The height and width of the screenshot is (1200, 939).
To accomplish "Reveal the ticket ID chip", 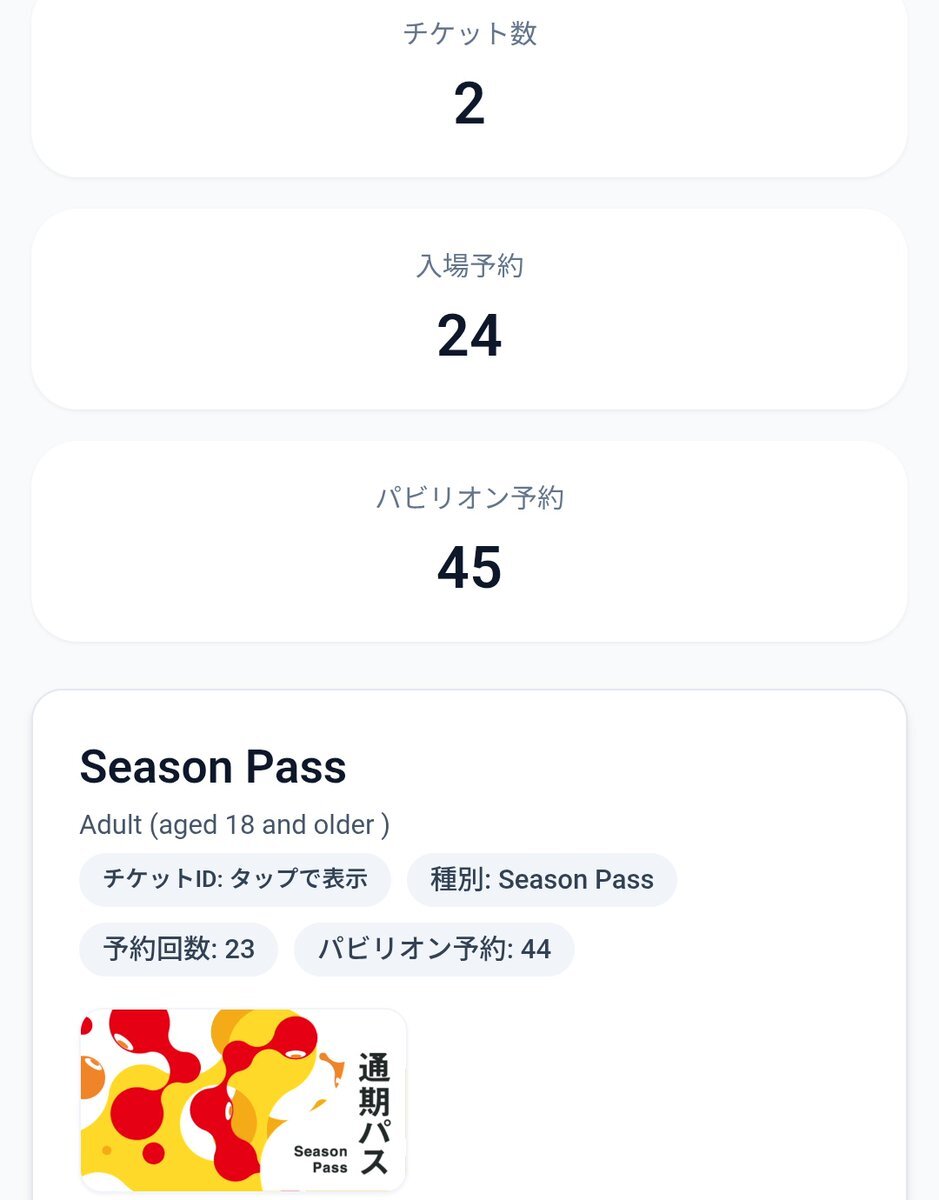I will pos(235,879).
